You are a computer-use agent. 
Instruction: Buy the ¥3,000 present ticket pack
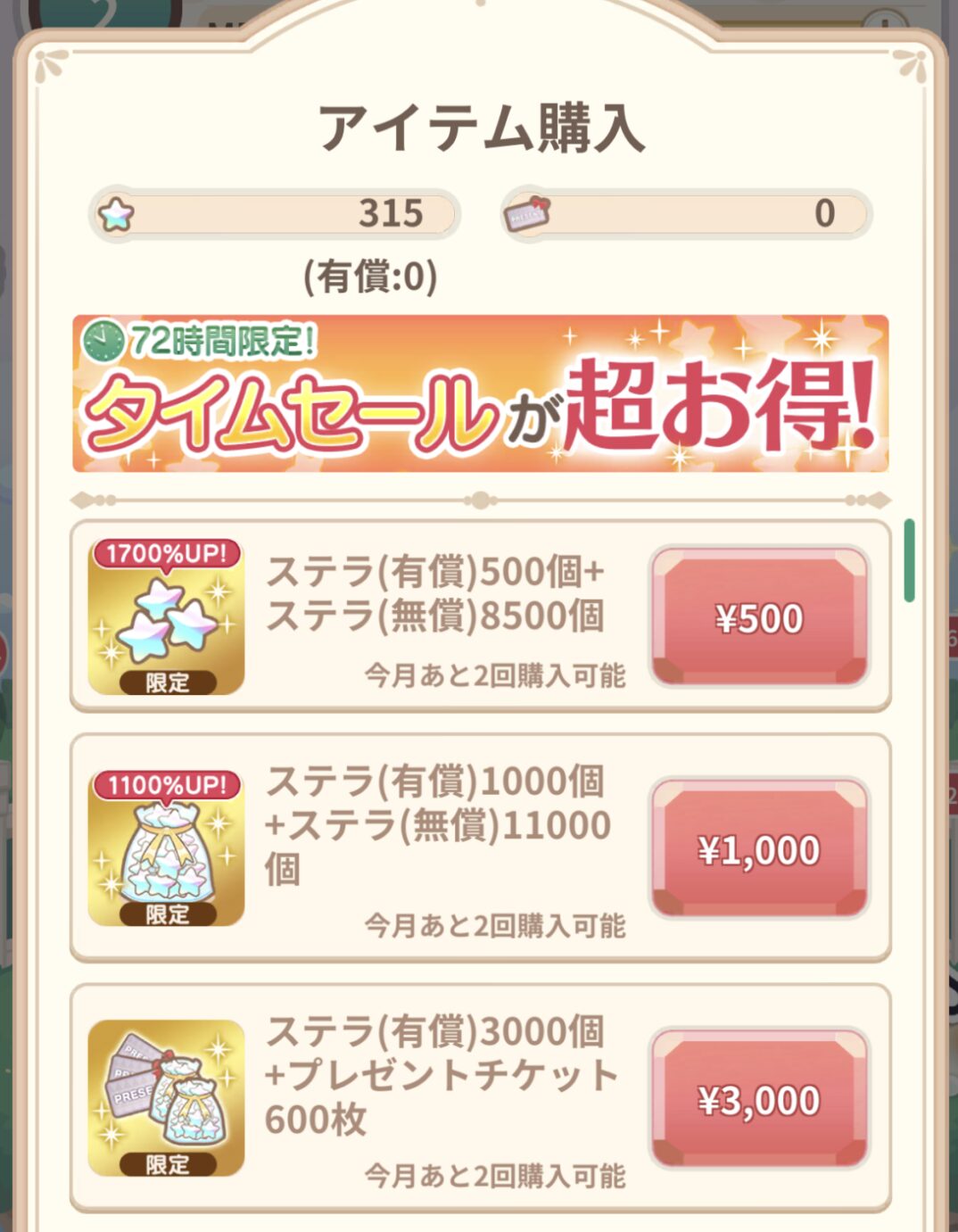pos(759,1099)
